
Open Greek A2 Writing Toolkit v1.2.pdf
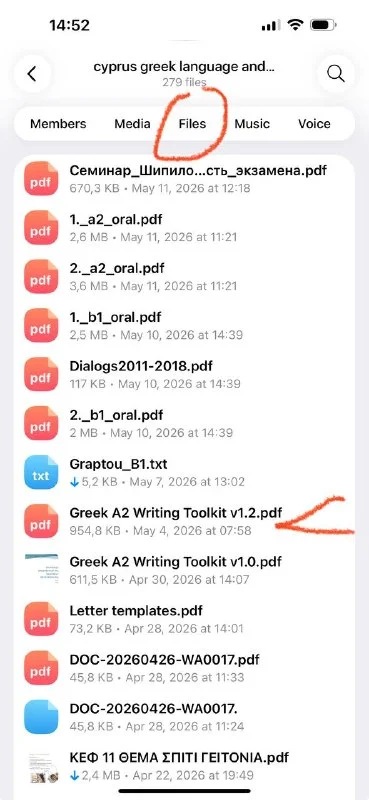click(x=184, y=521)
